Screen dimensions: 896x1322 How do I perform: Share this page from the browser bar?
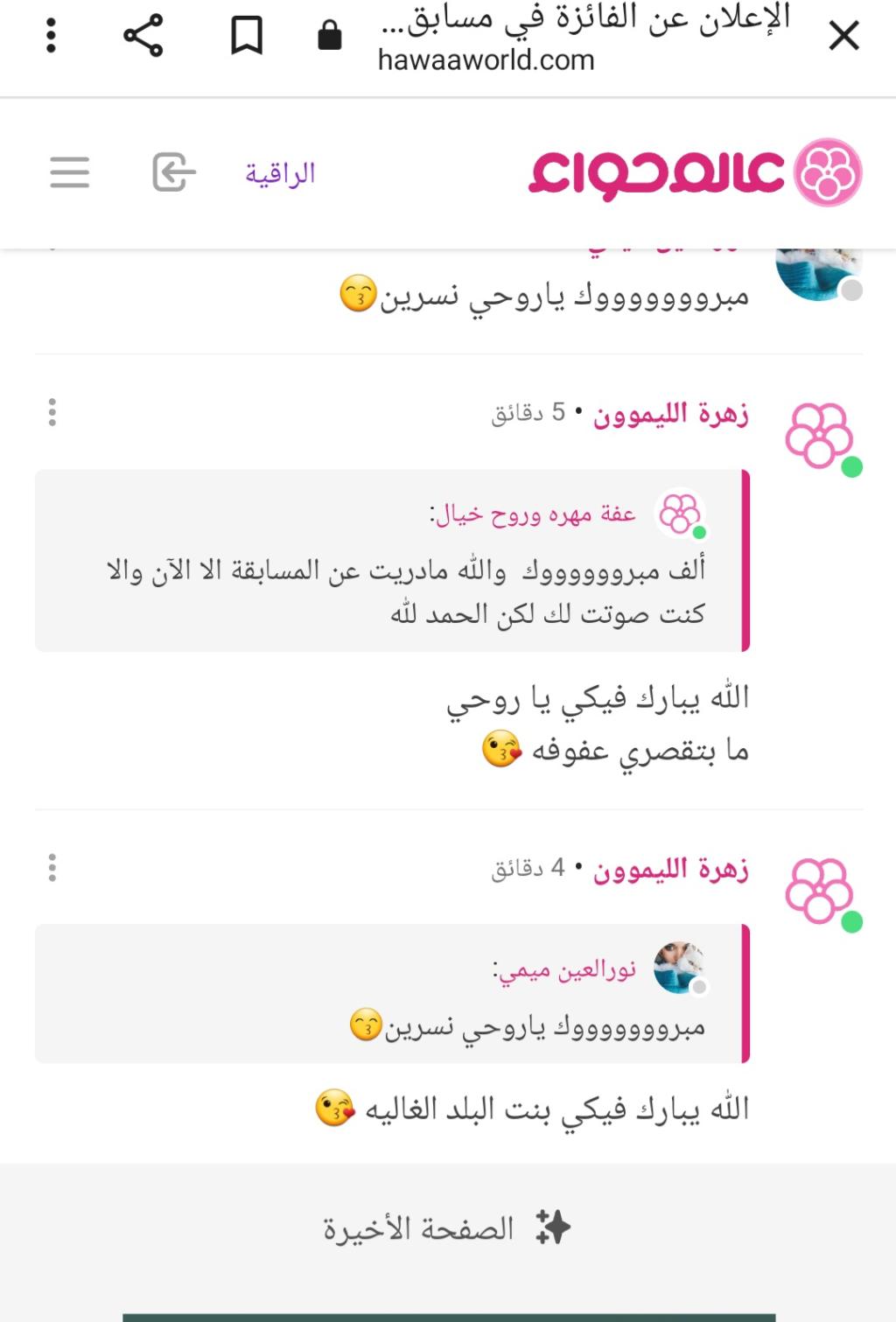click(143, 37)
